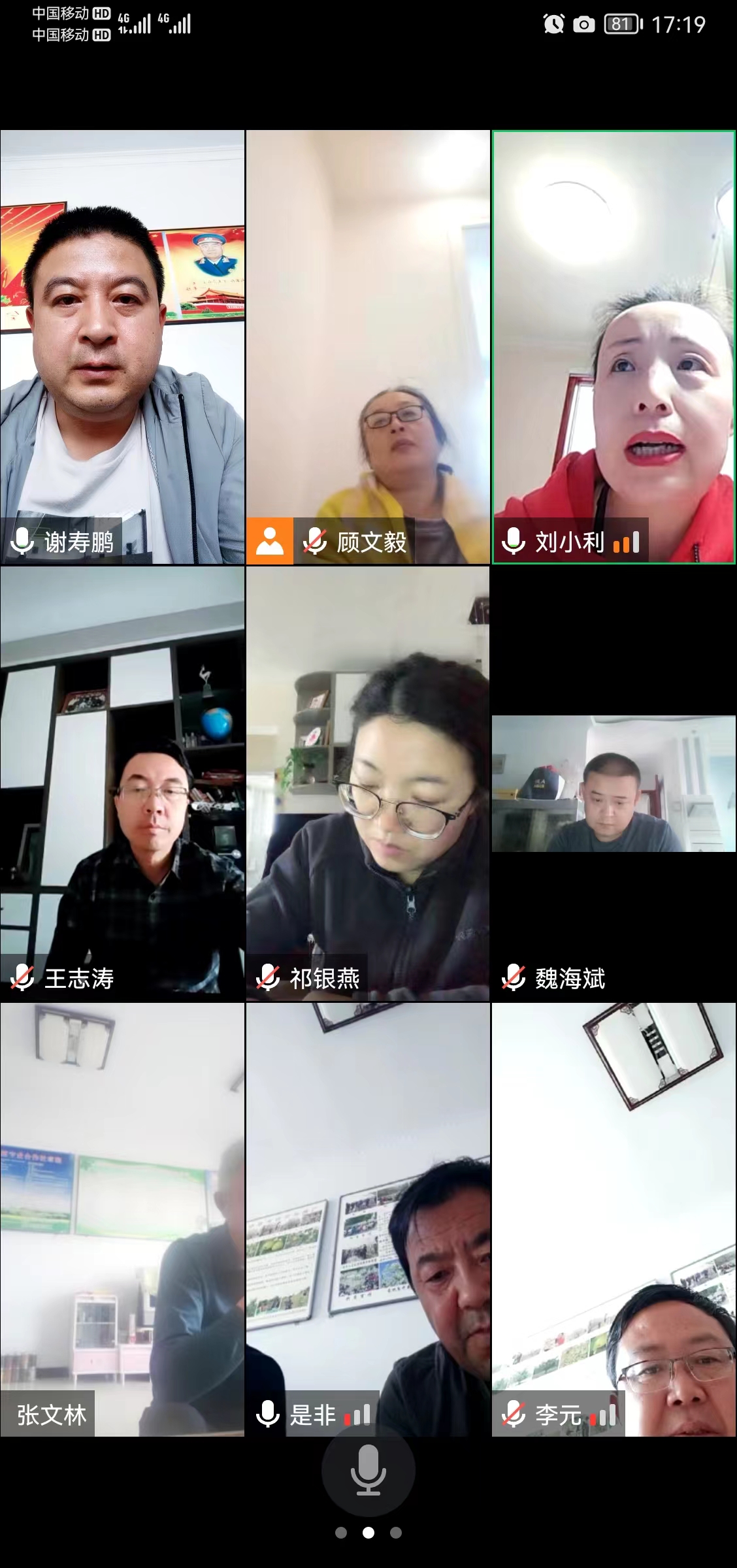Select 王志涛's video tile
The image size is (737, 1568).
click(x=122, y=784)
